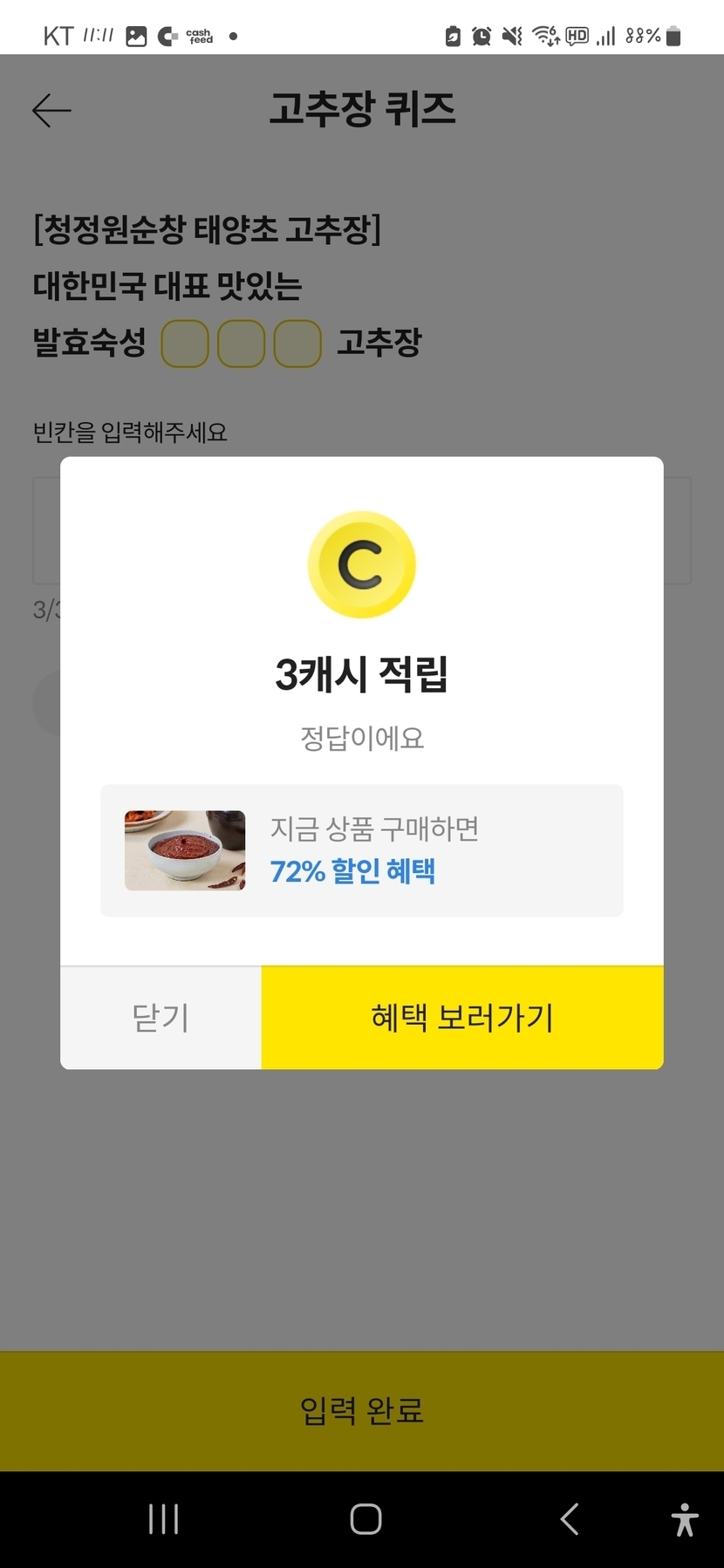Open recent apps from the navigation bar
The width and height of the screenshot is (724, 1568).
(163, 1519)
